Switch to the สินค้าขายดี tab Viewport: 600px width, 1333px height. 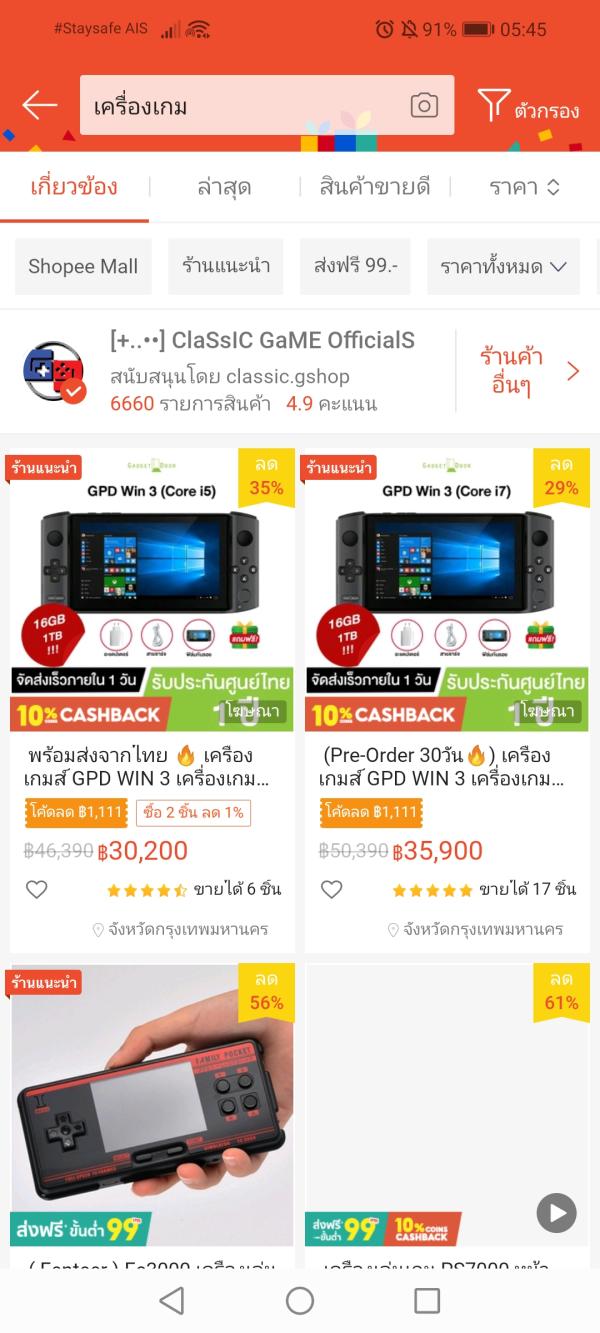pyautogui.click(x=375, y=187)
